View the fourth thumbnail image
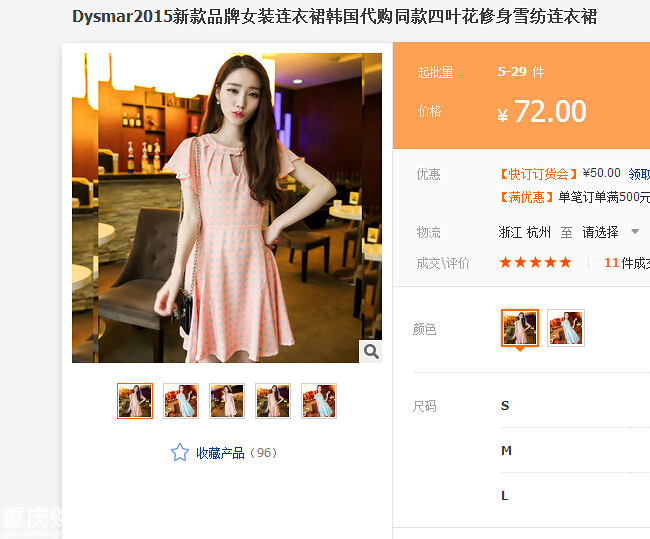650x539 pixels. 273,401
